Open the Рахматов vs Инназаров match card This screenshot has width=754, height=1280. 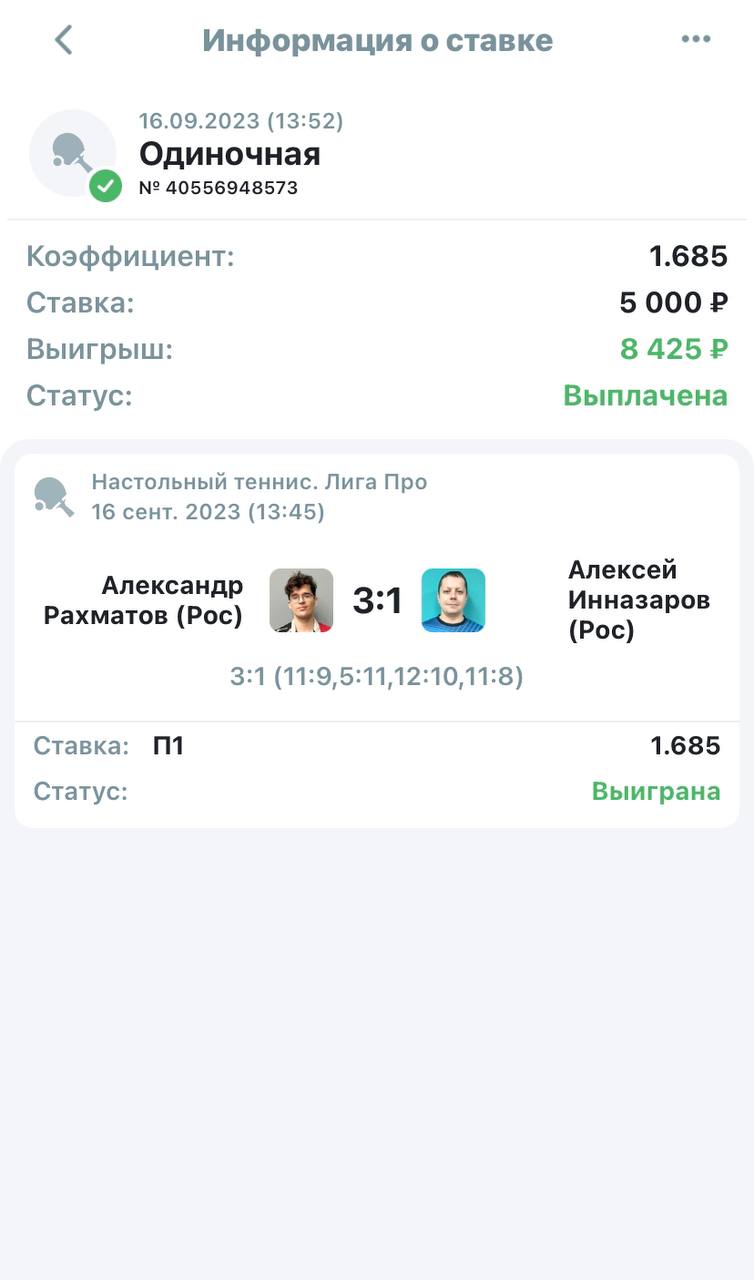click(x=377, y=600)
